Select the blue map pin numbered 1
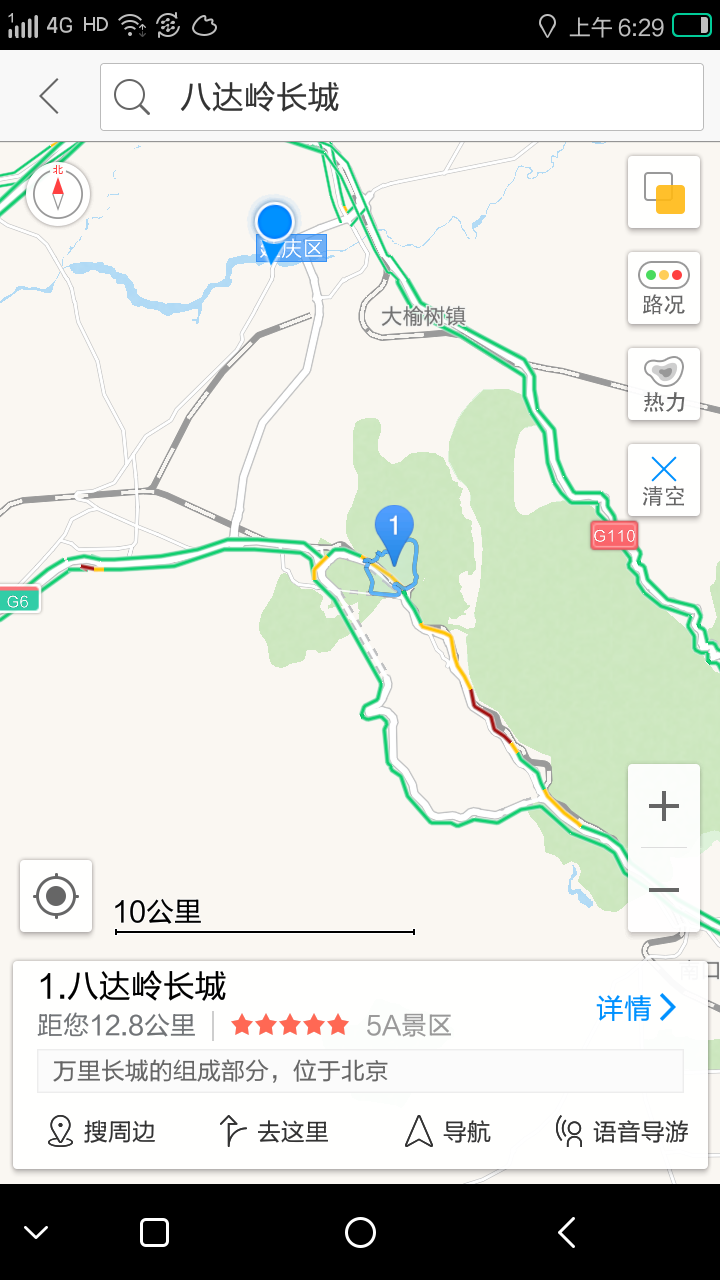This screenshot has height=1280, width=720. (394, 530)
